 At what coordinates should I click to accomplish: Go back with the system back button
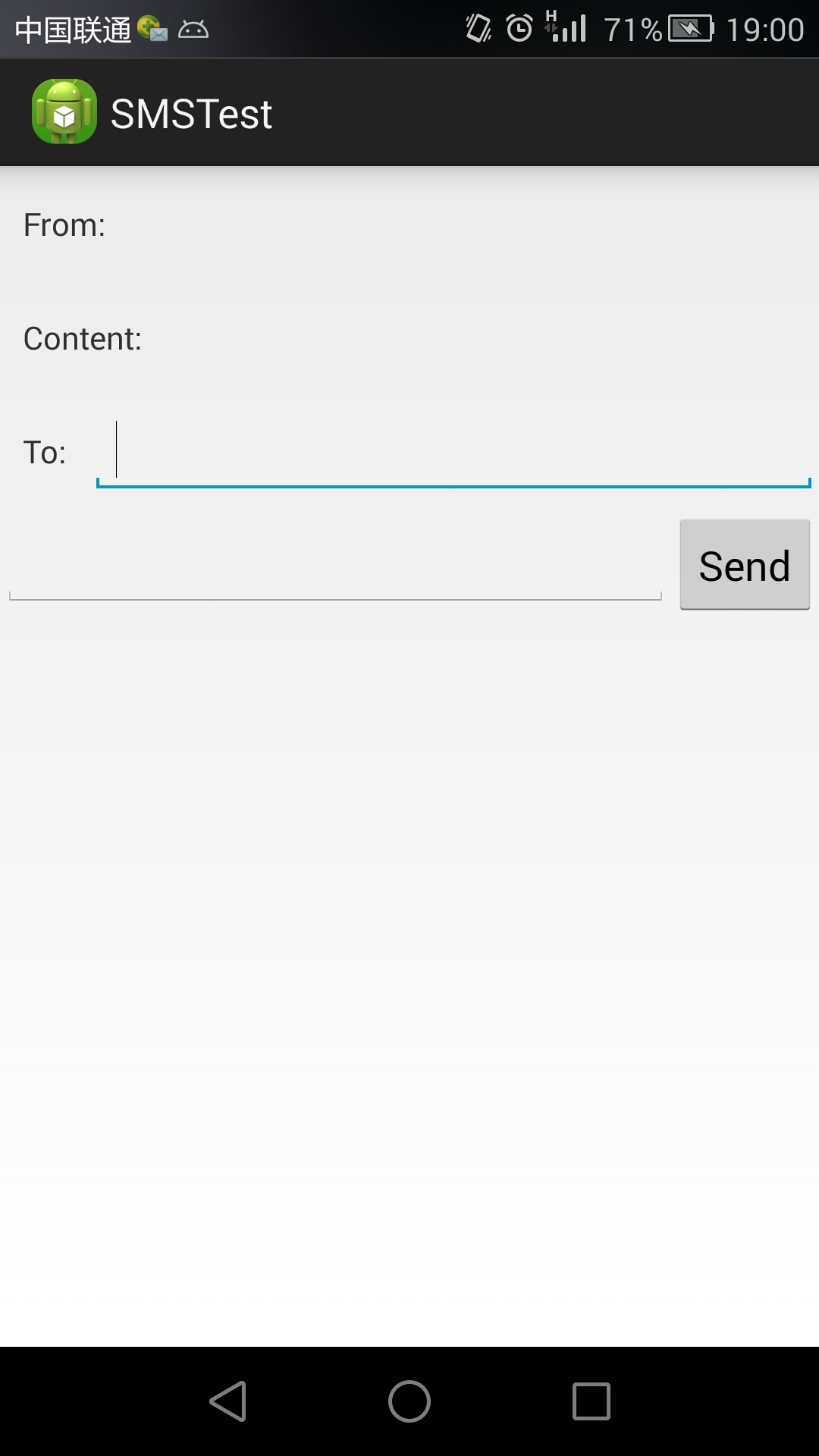pyautogui.click(x=228, y=1401)
